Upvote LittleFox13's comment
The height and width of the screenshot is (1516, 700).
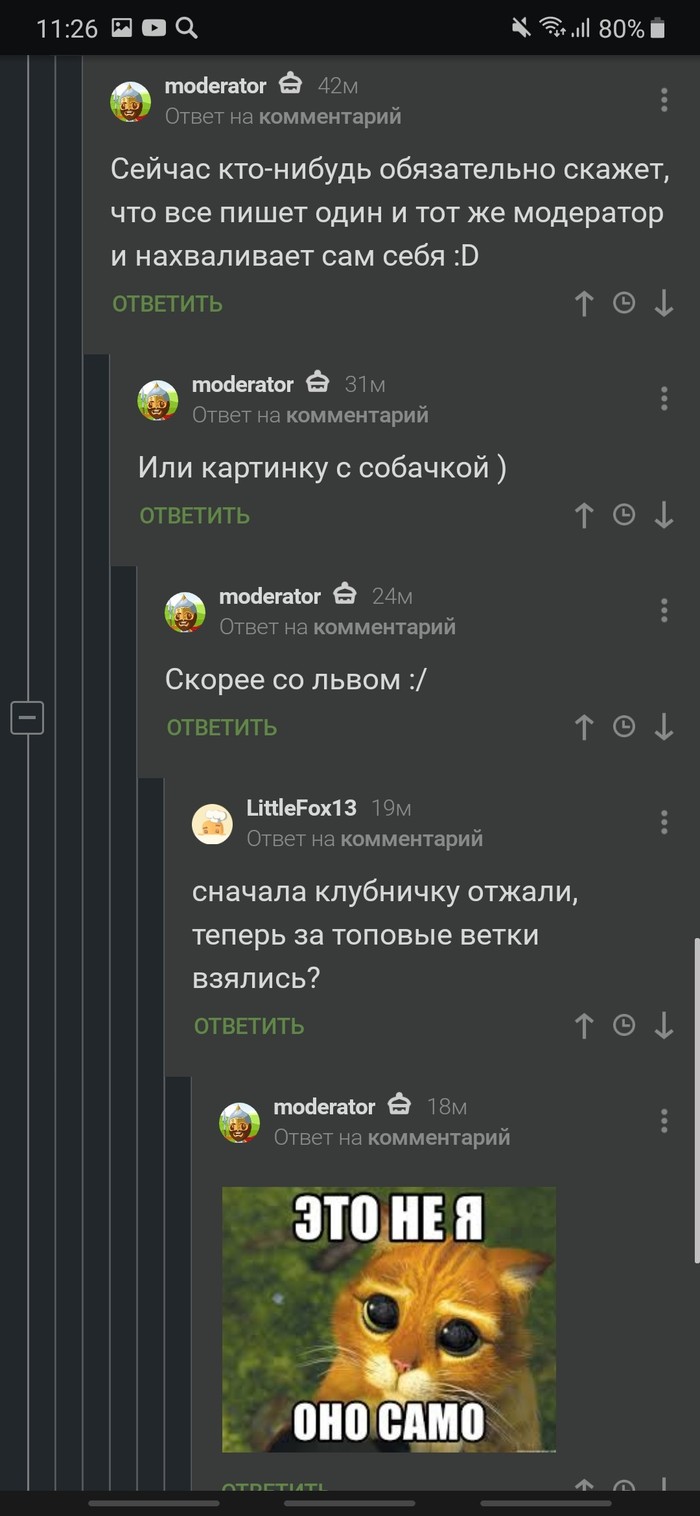coord(584,1025)
